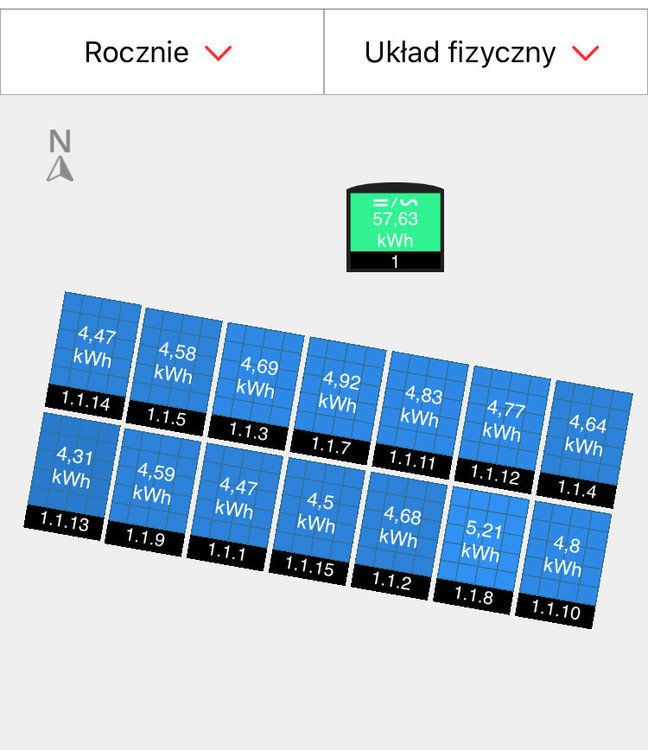Open panel 1.1.14
Viewport: 648px width, 750px height.
tap(95, 349)
